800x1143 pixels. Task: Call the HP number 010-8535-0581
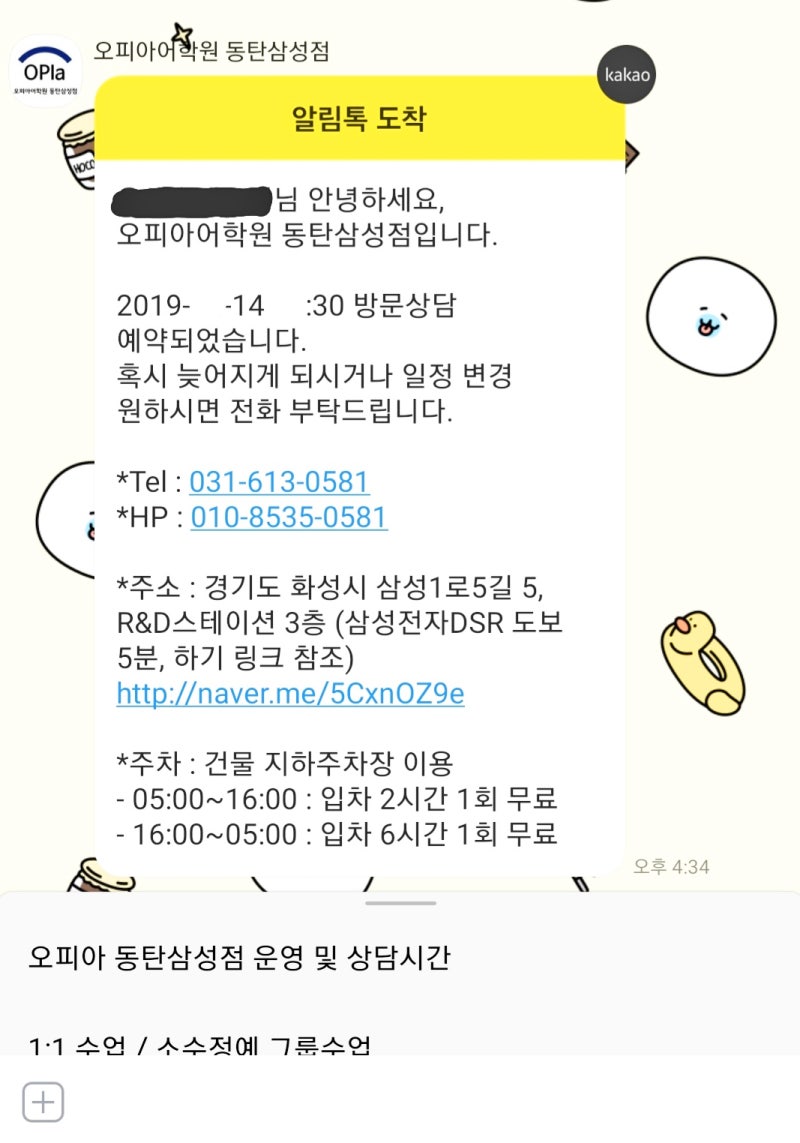[x=288, y=518]
